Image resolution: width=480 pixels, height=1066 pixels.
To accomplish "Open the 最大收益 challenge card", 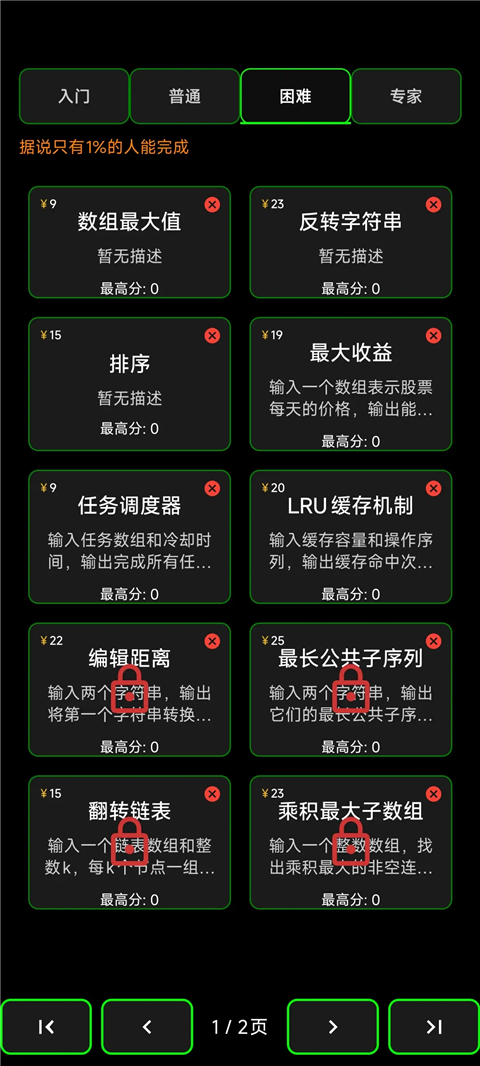I will pyautogui.click(x=351, y=384).
